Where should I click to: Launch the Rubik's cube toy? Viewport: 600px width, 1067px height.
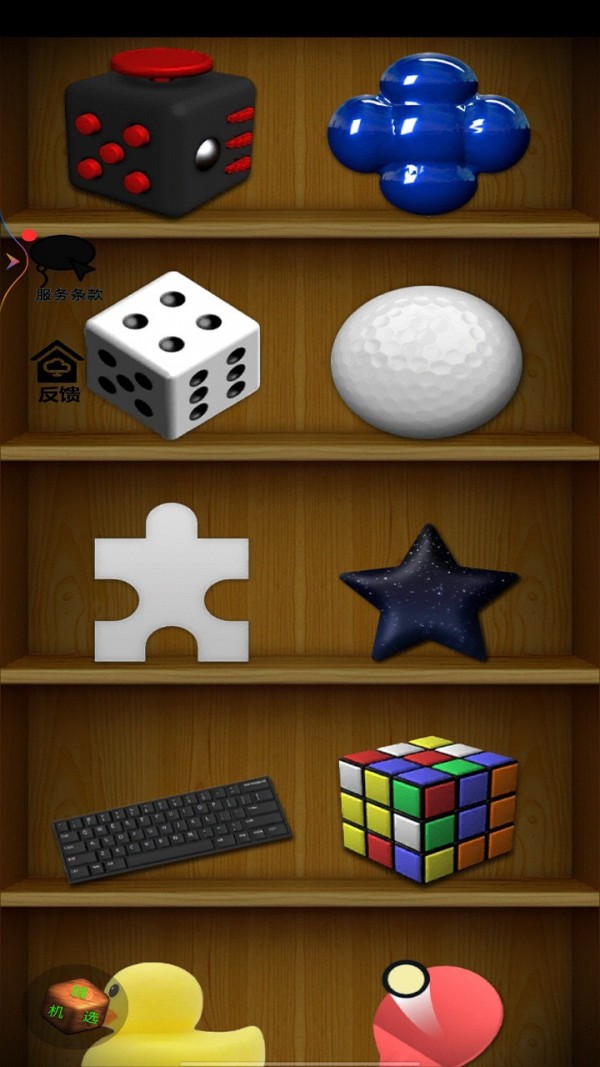(428, 810)
